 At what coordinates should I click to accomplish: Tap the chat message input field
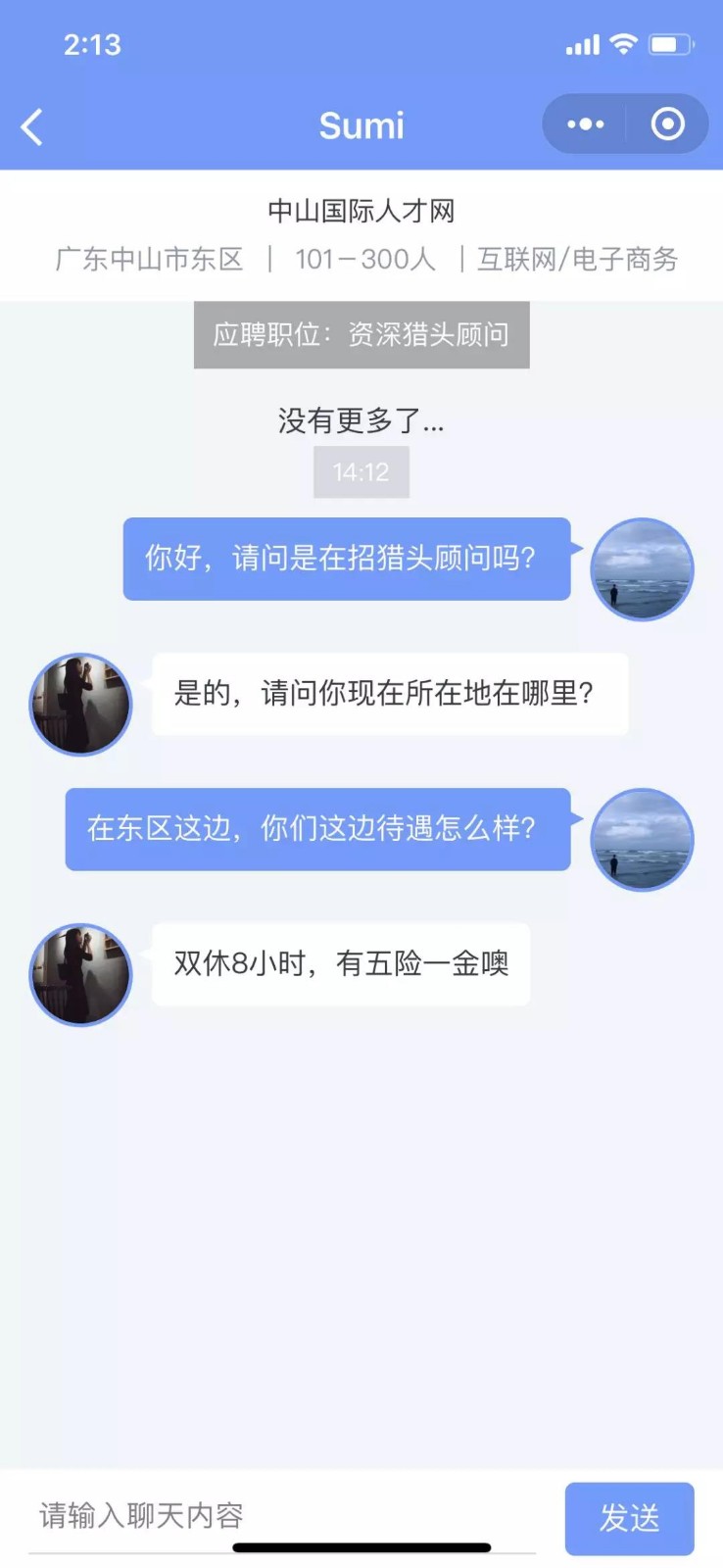(282, 1515)
